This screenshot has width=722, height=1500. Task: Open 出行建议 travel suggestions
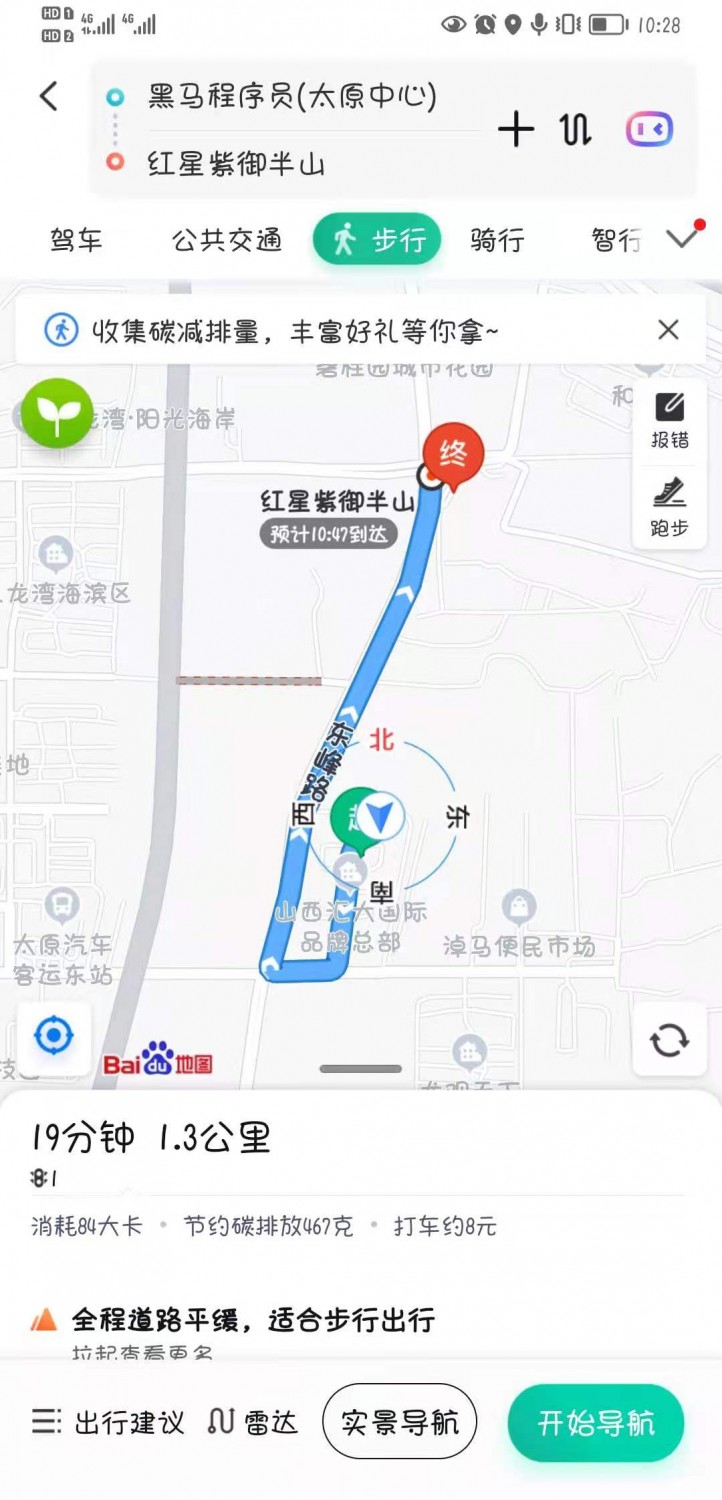(x=108, y=1422)
